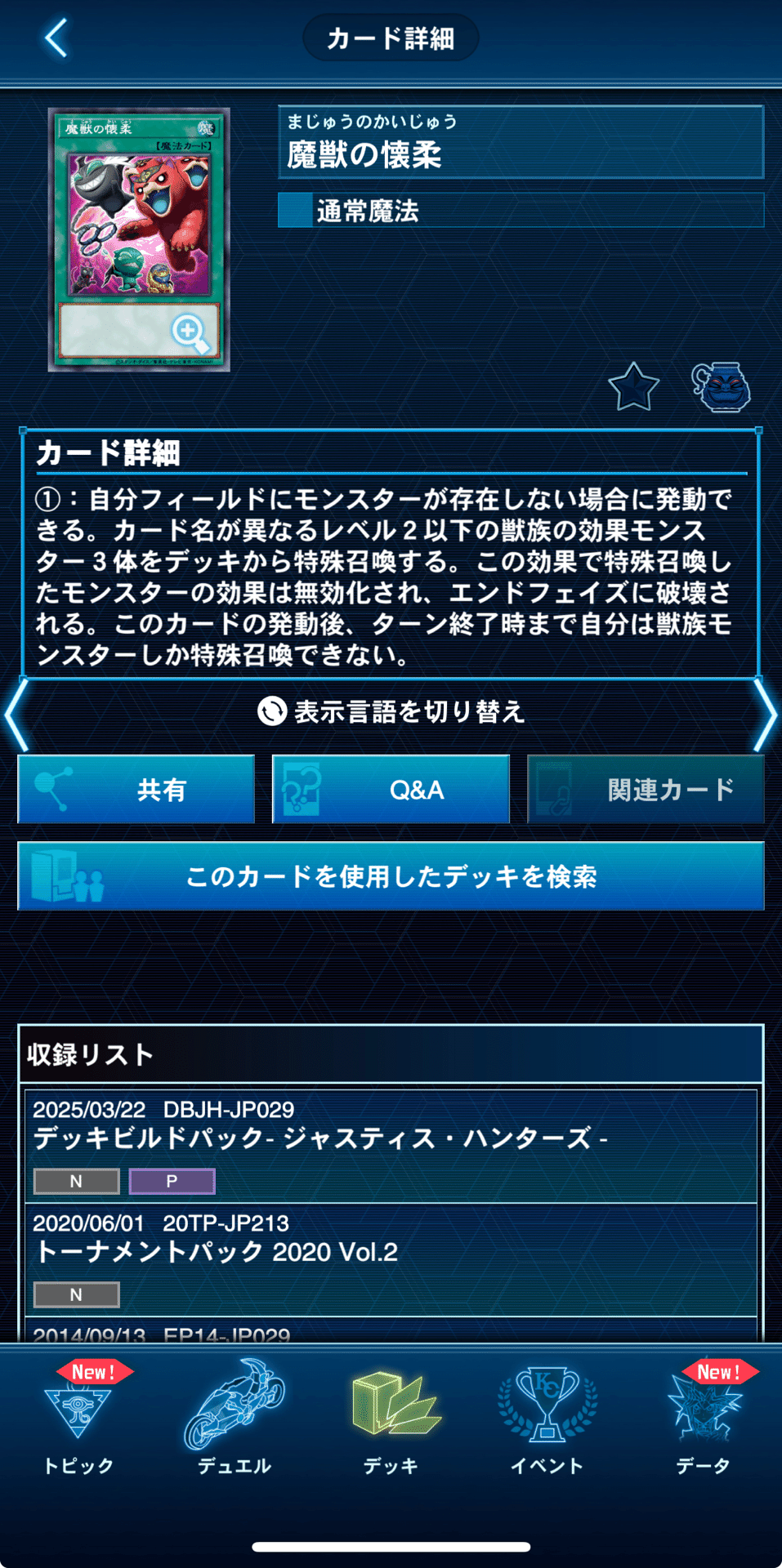
Task: Switch to the デュエル tab
Action: [235, 1421]
